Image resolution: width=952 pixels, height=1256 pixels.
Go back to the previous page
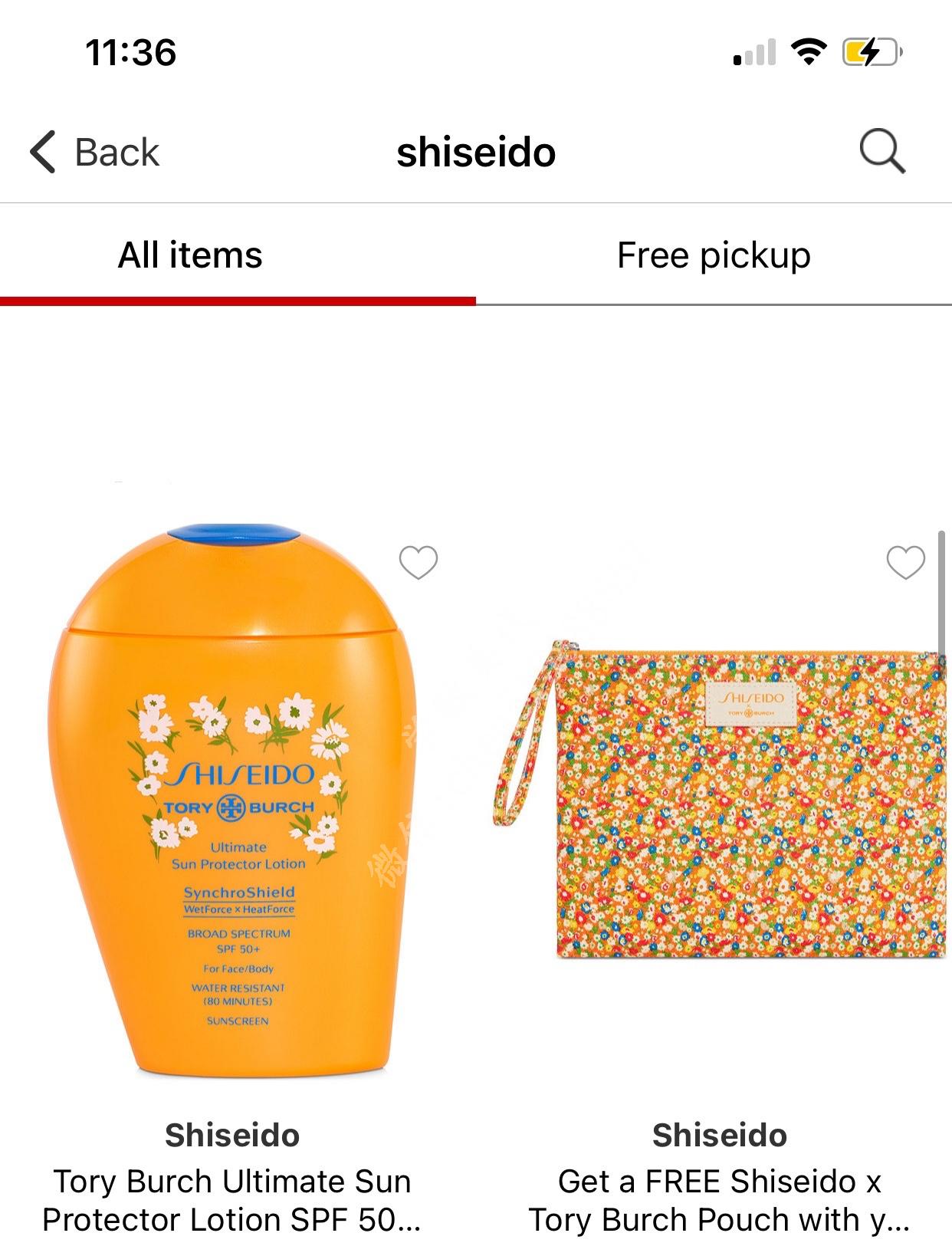pos(94,152)
